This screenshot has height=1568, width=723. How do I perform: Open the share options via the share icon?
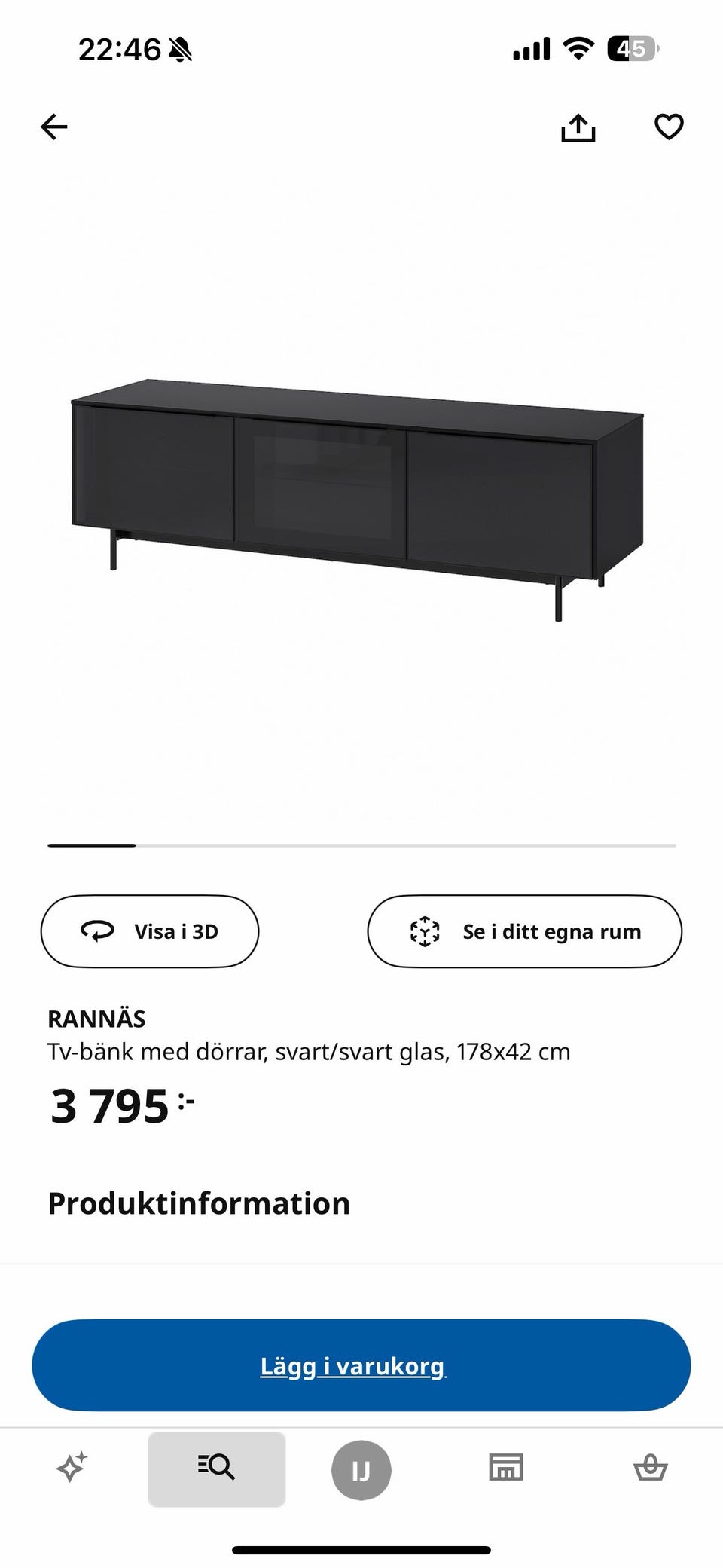578,127
